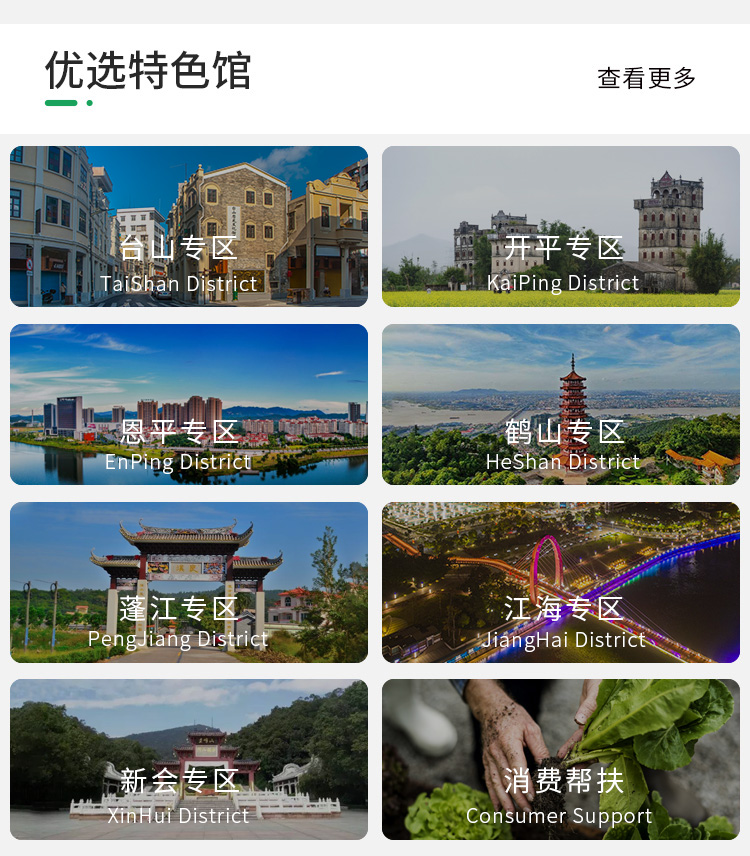Open the 开平专区 KaiPing District tile
The image size is (750, 856).
(561, 227)
